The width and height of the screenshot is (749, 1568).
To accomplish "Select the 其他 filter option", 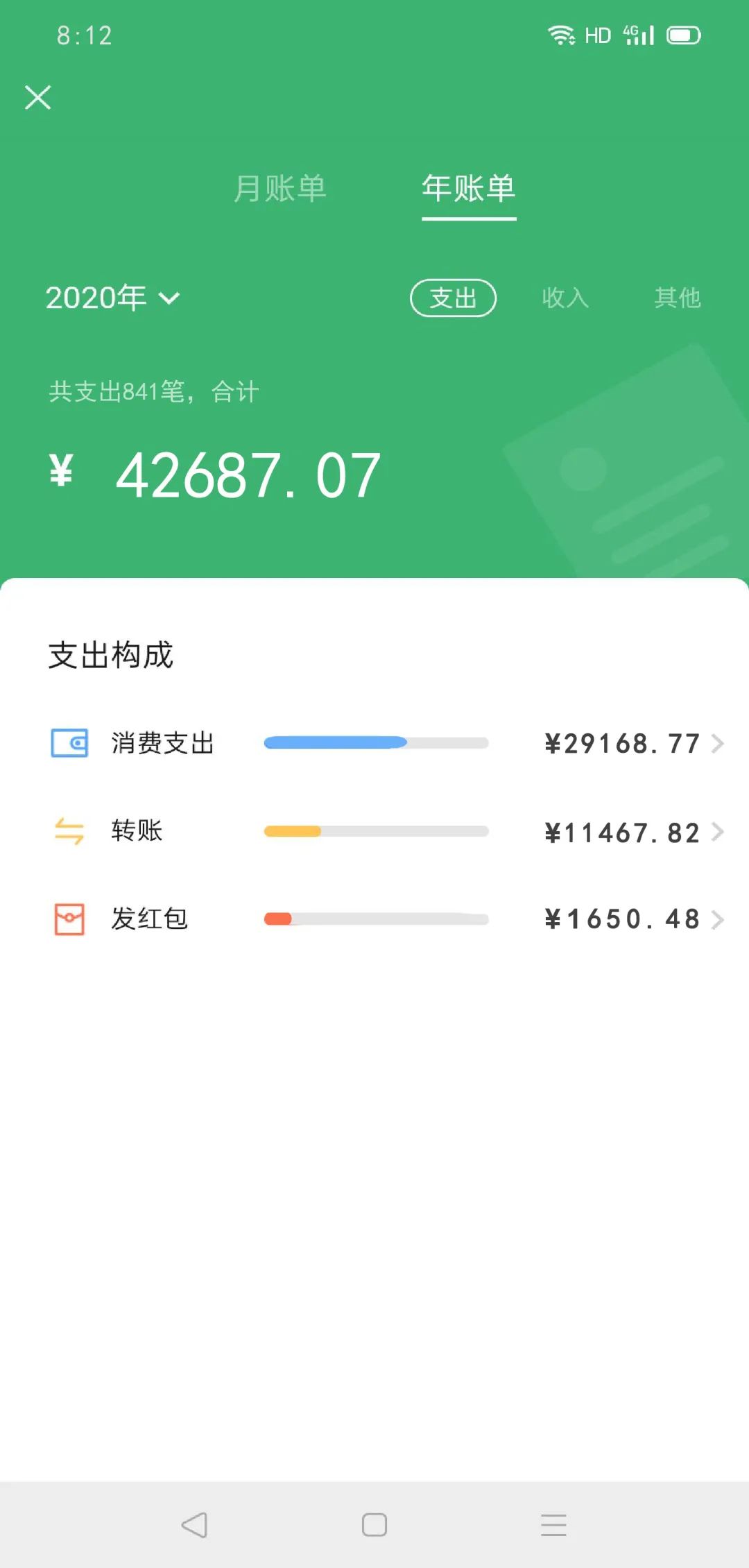I will (678, 298).
